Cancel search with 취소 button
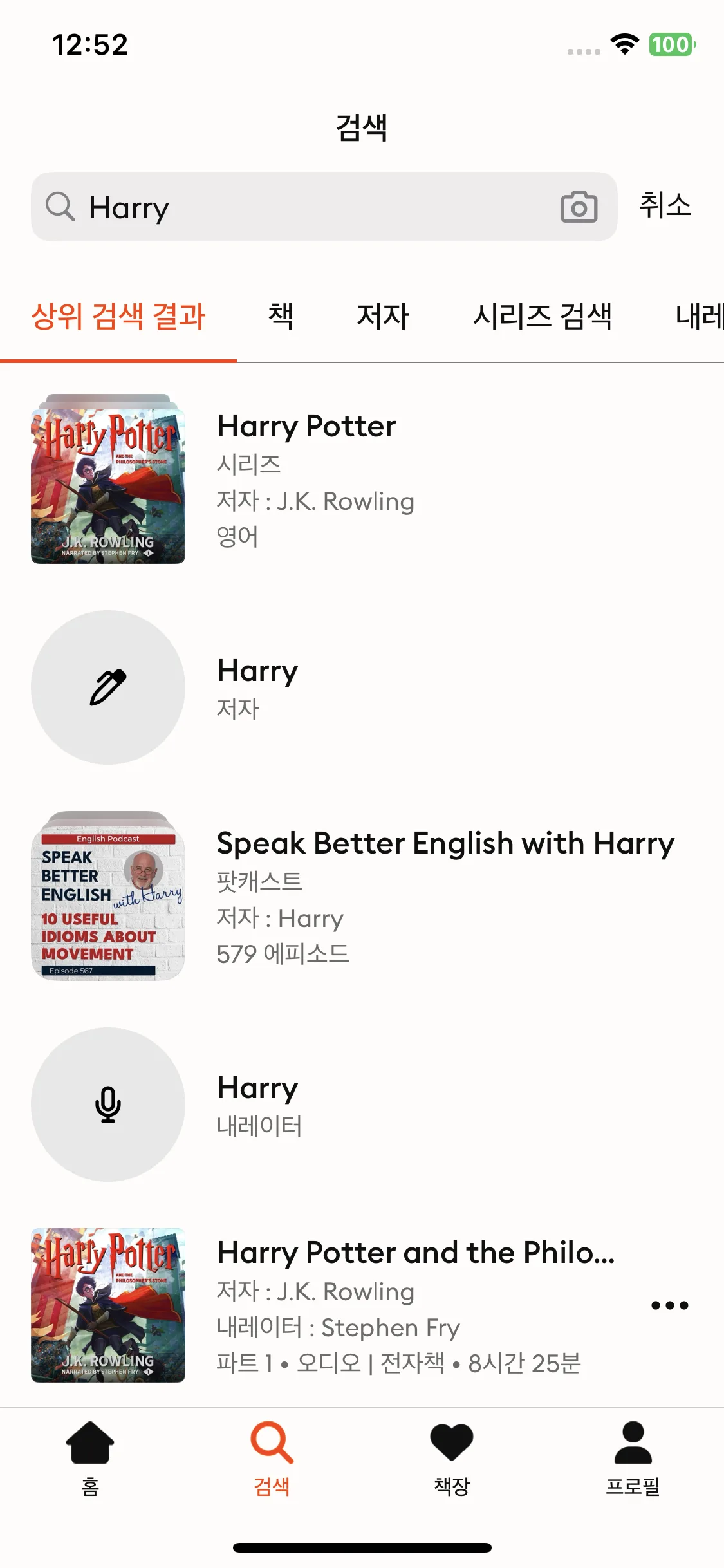 tap(665, 206)
